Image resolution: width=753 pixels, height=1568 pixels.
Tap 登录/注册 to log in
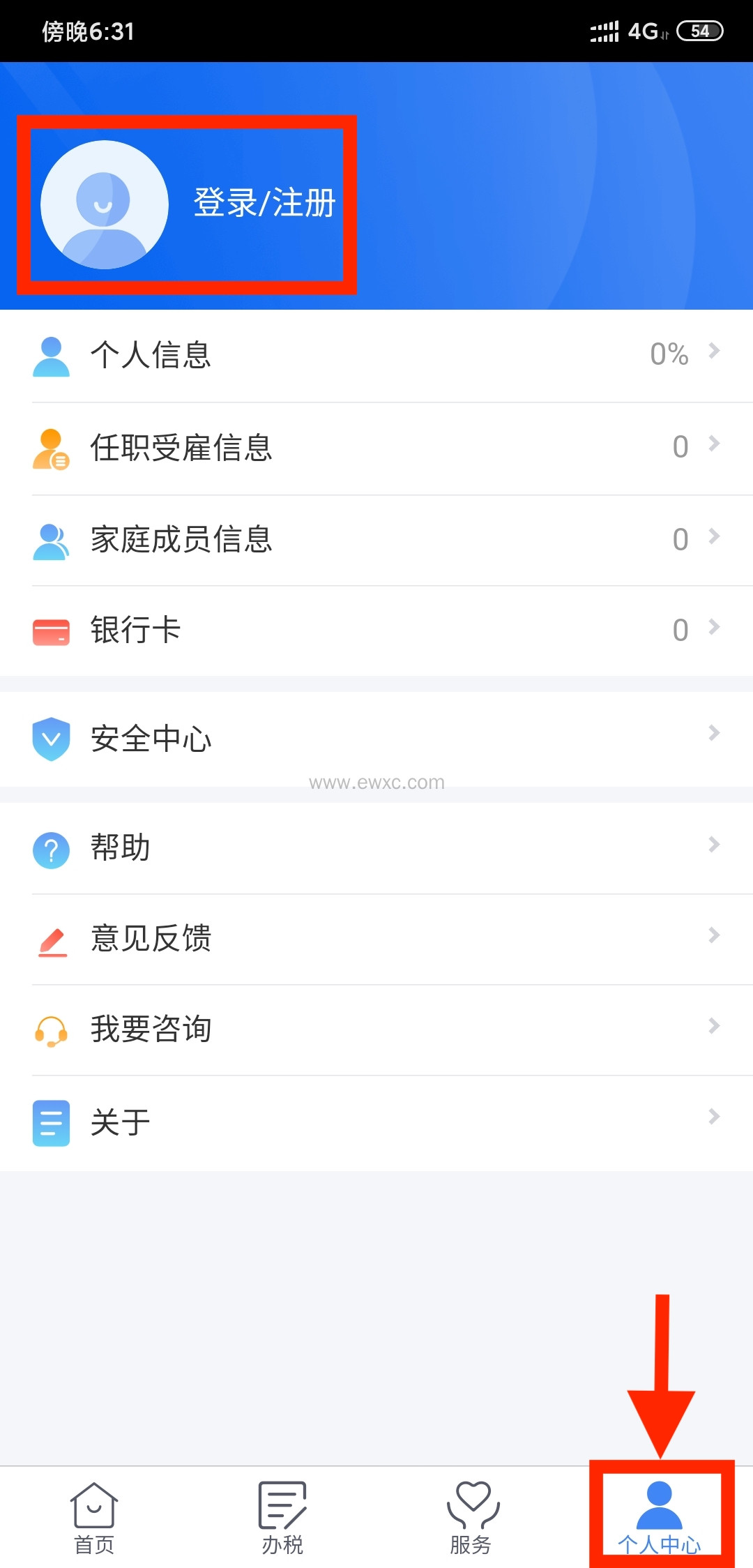264,203
